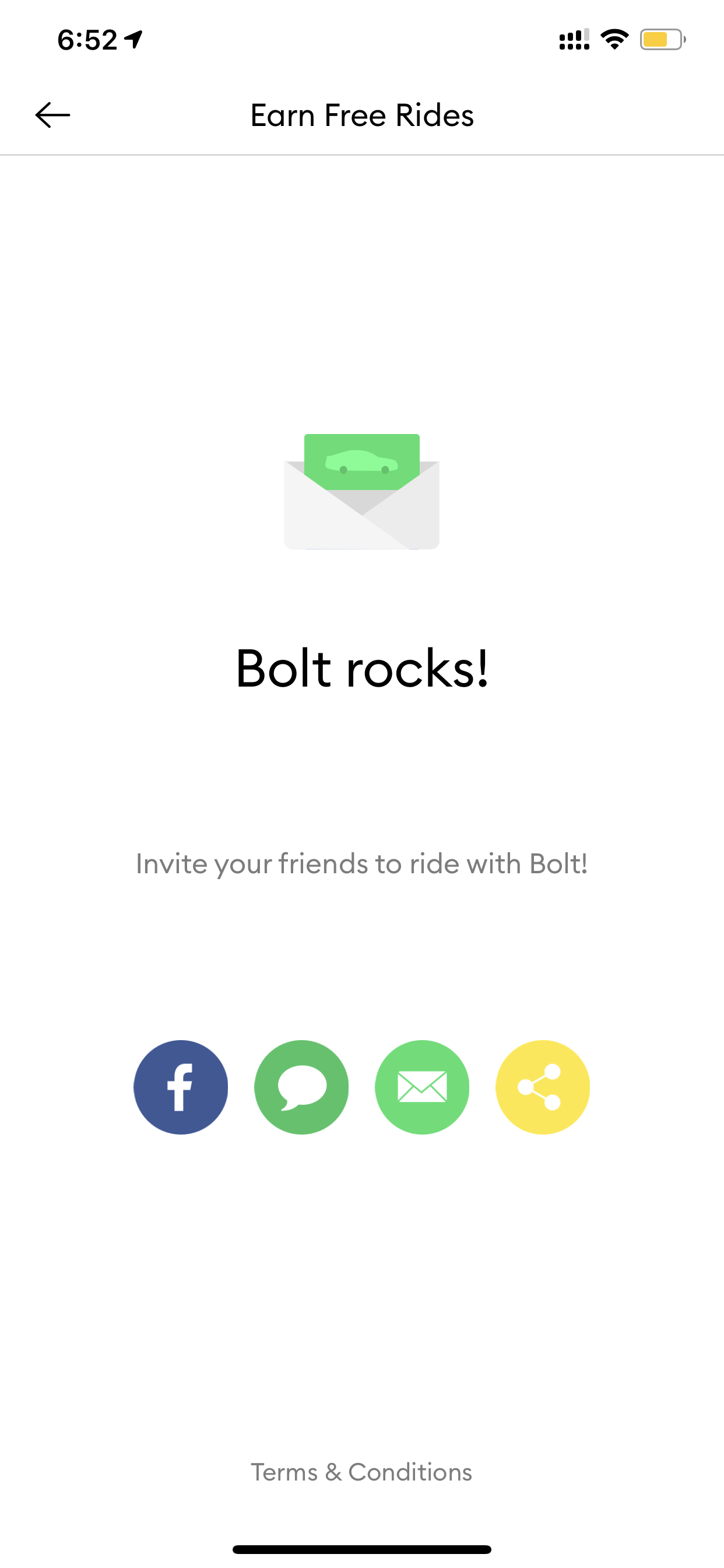Image resolution: width=724 pixels, height=1568 pixels.
Task: Open the yellow share options icon
Action: click(x=542, y=1087)
